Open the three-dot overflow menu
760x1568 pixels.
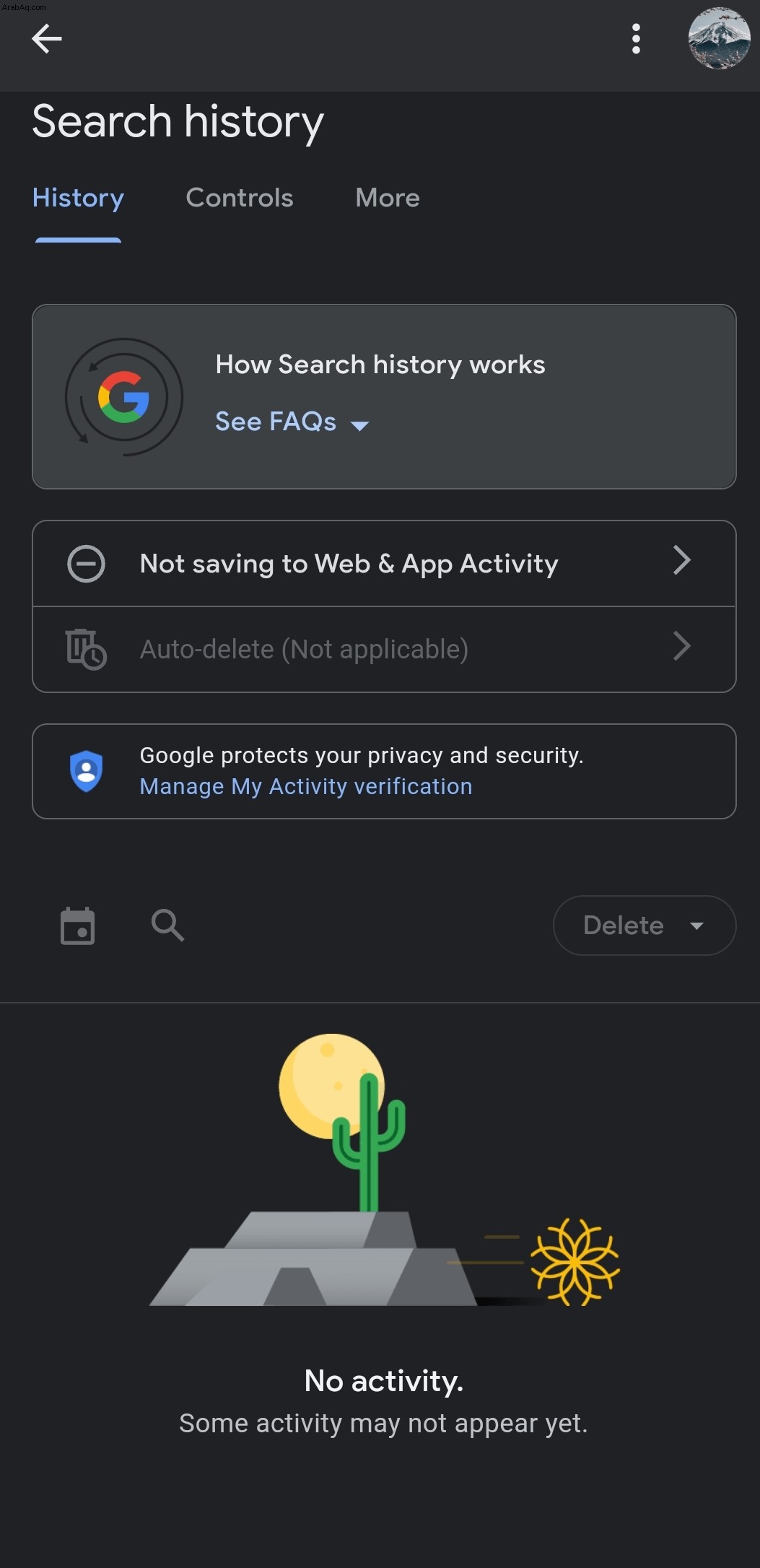pyautogui.click(x=636, y=39)
